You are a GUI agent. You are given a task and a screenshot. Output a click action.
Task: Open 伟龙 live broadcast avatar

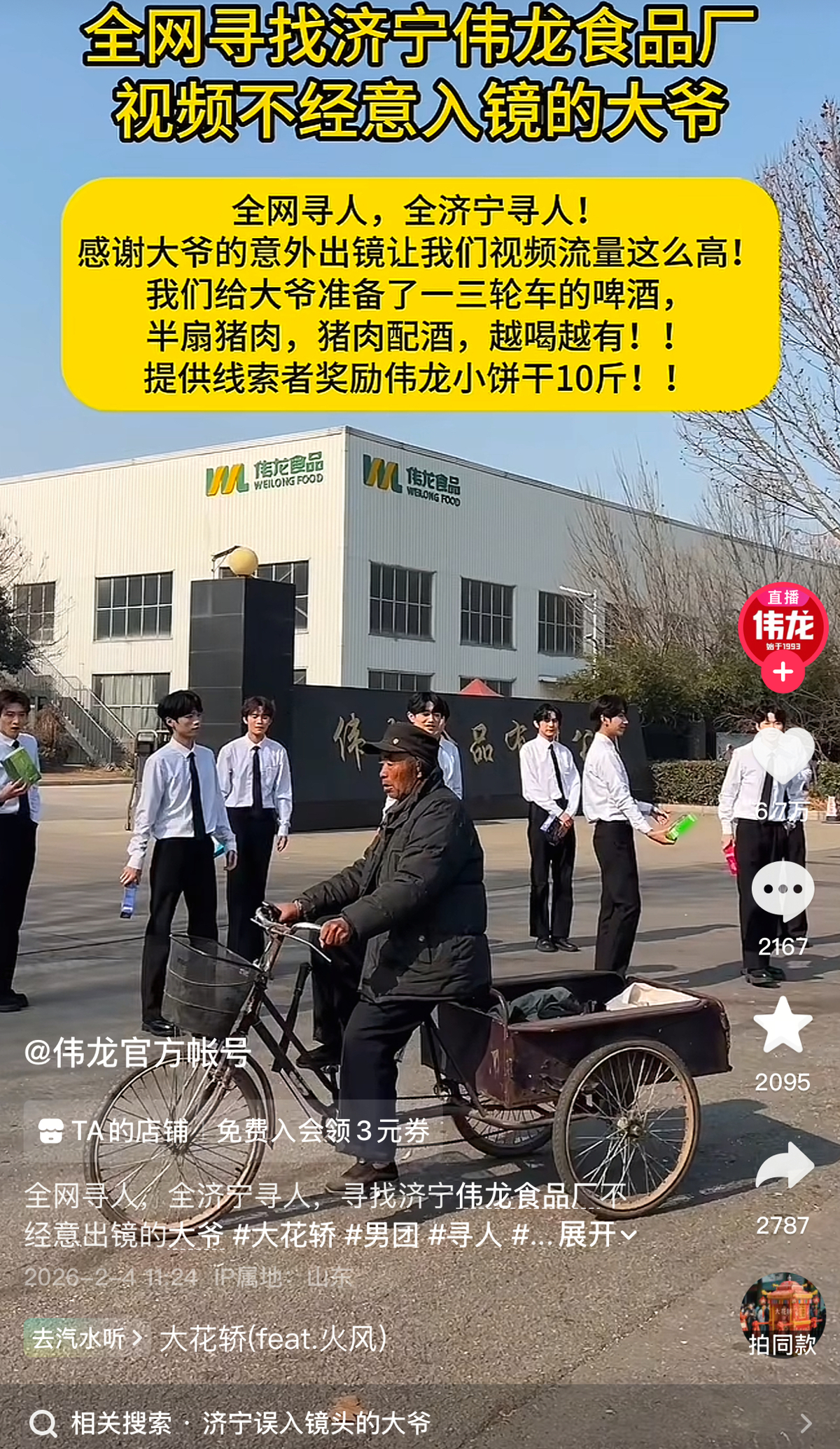pyautogui.click(x=783, y=625)
